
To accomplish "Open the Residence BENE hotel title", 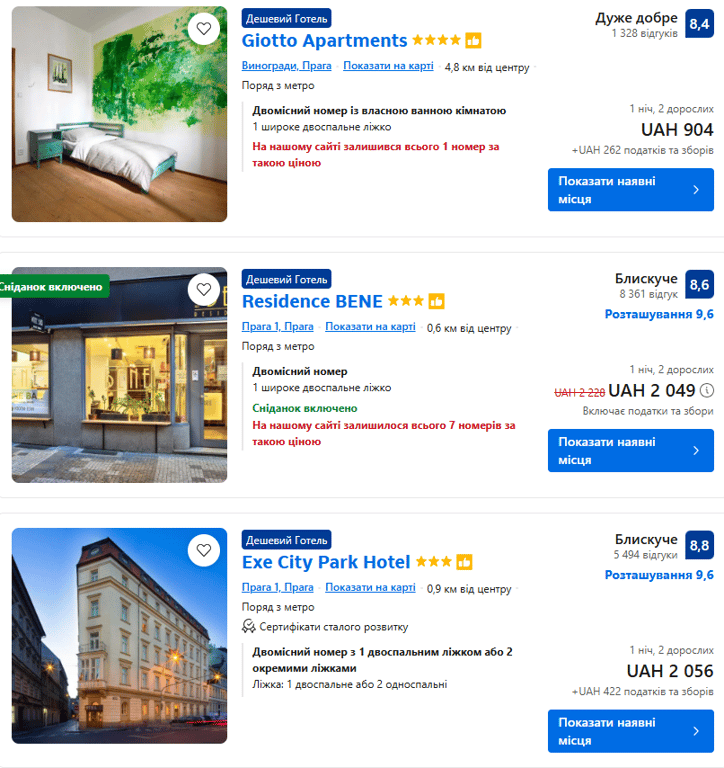I will tap(312, 301).
